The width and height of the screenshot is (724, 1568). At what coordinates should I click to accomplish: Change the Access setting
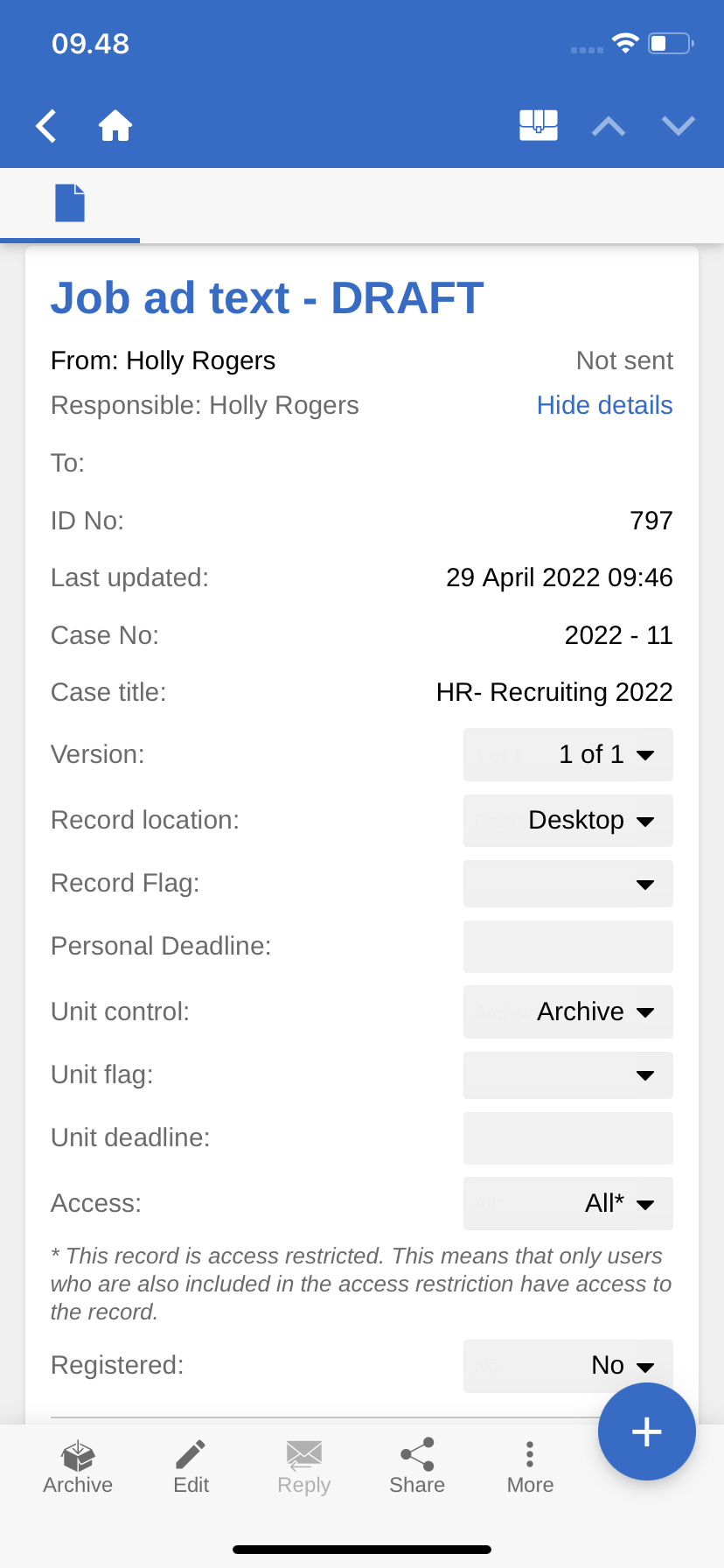pos(567,1203)
